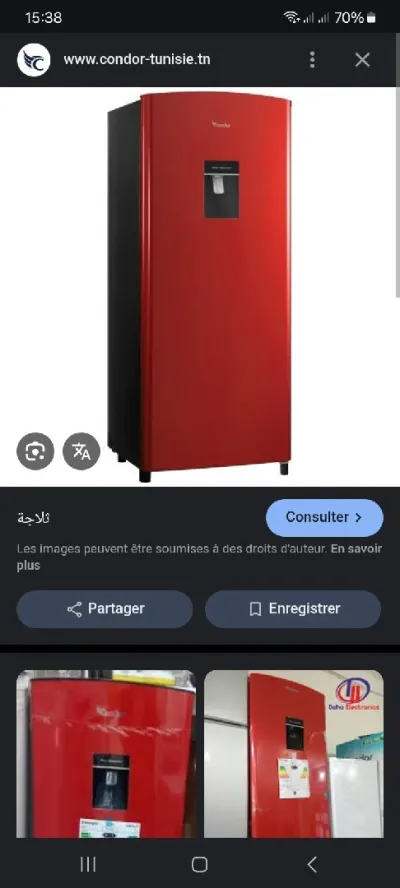Save the image with Enregistrer
Viewport: 400px width, 888px height.
click(293, 609)
